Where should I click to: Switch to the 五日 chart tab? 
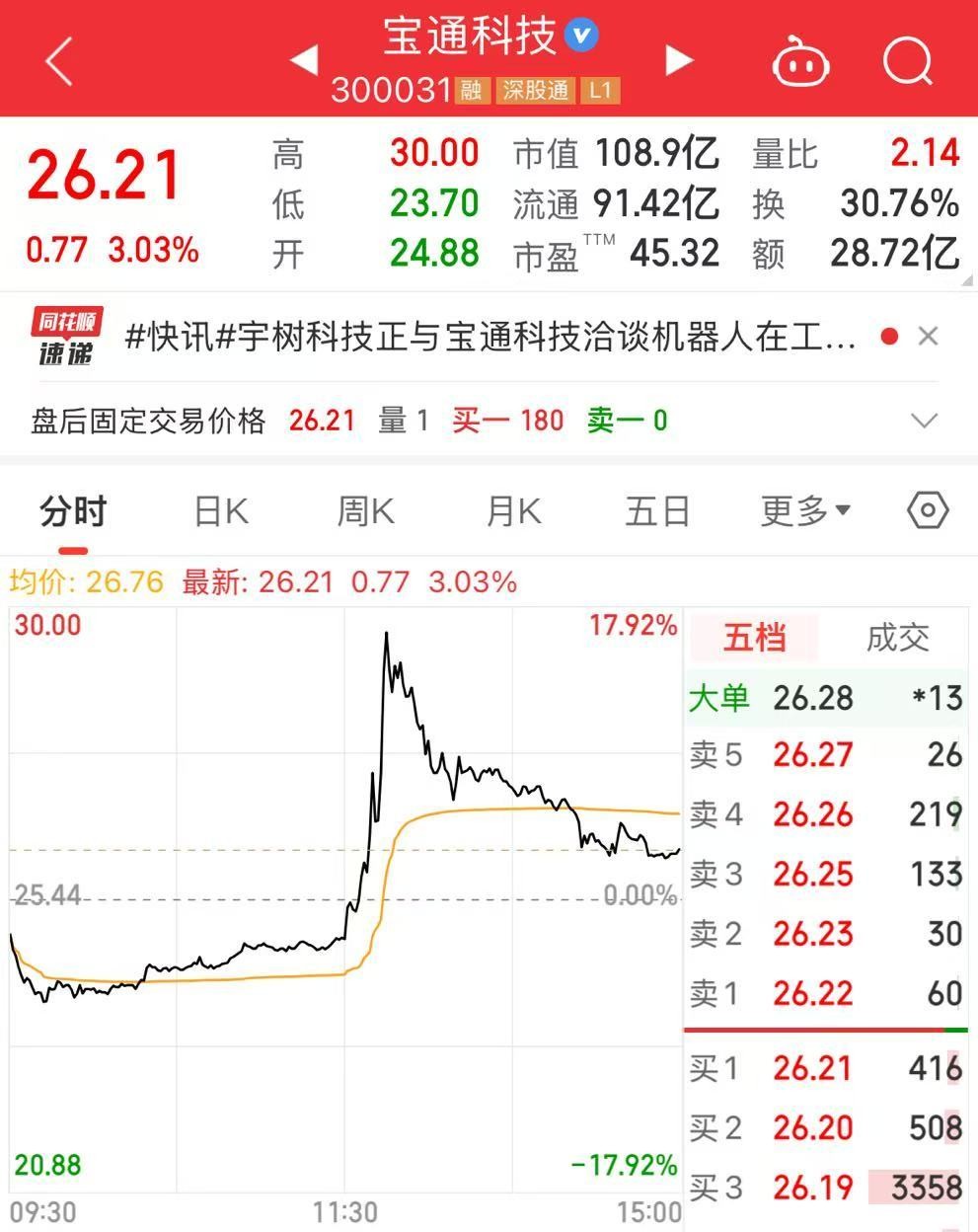click(657, 511)
